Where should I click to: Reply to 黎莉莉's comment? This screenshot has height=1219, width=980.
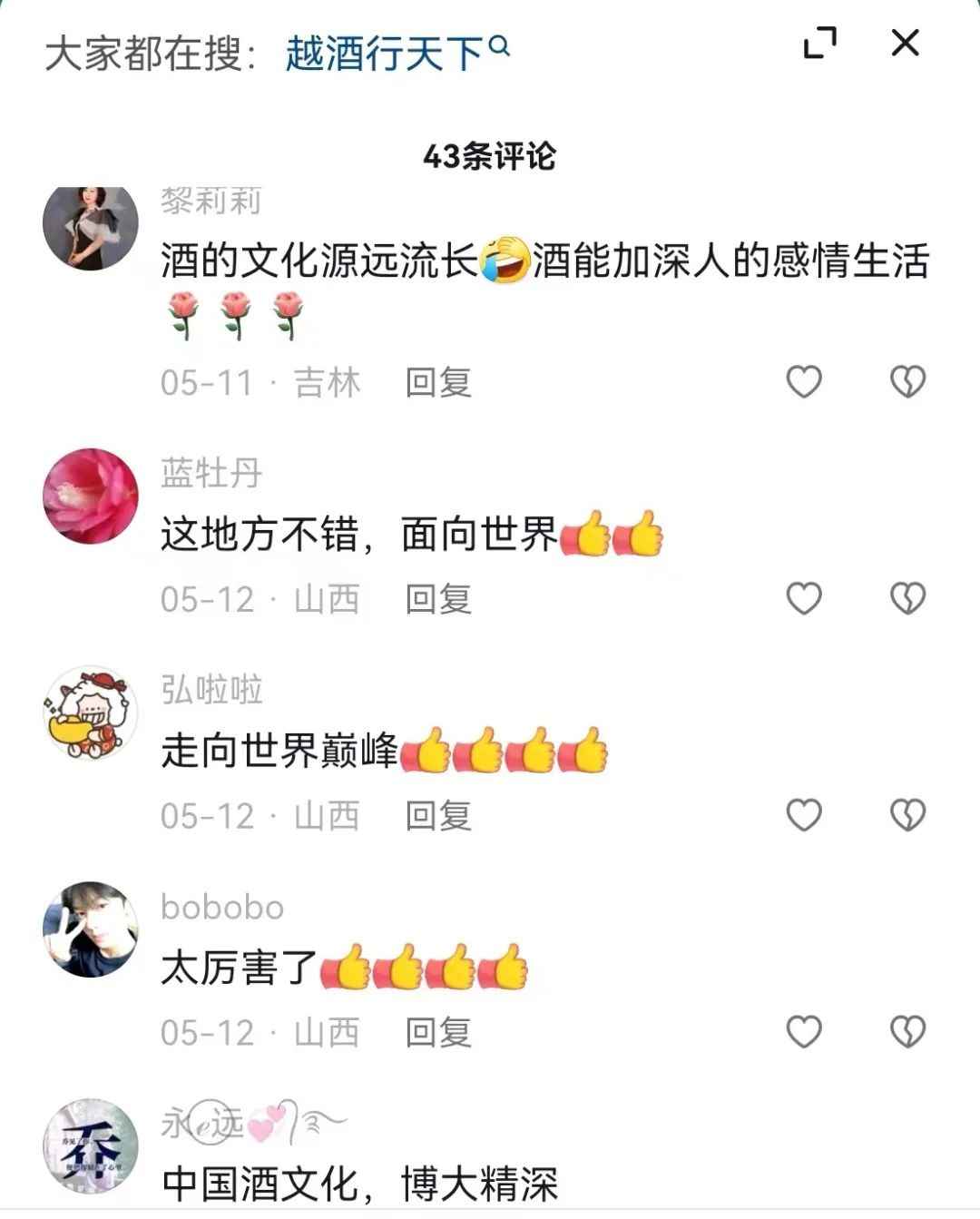(x=438, y=382)
